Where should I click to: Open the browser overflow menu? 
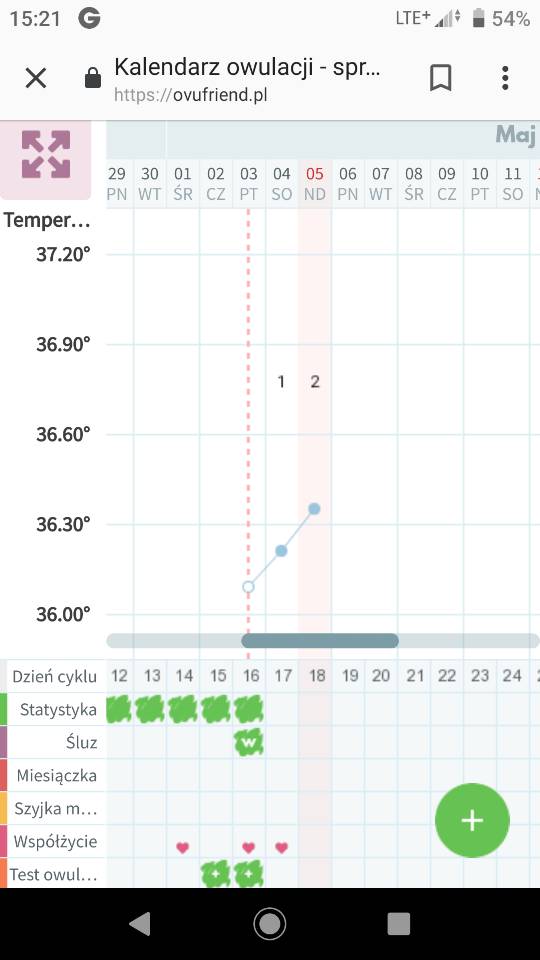coord(505,78)
